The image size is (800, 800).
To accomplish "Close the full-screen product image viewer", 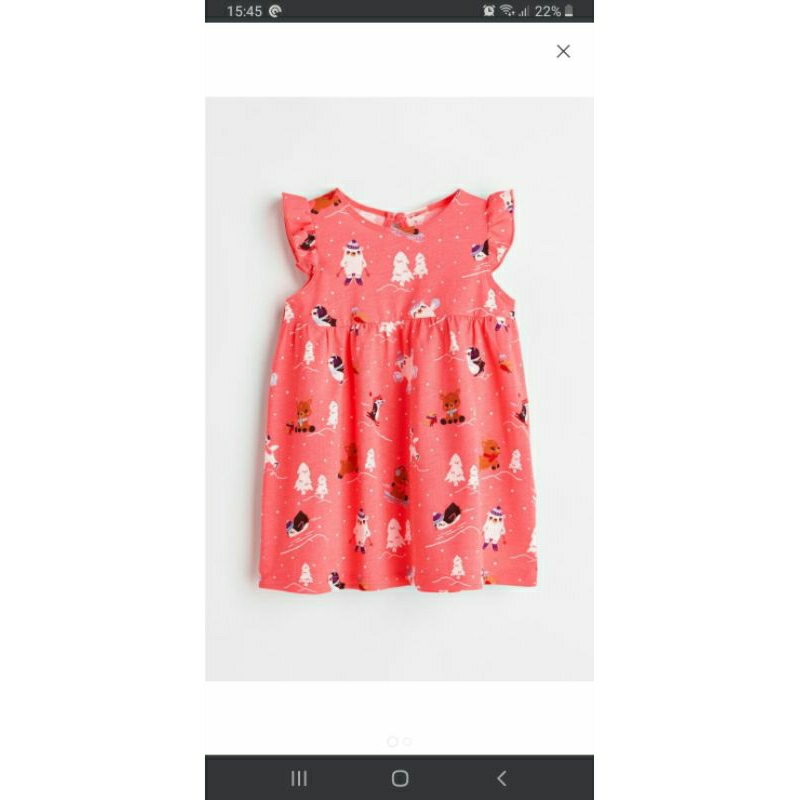I will [x=563, y=51].
